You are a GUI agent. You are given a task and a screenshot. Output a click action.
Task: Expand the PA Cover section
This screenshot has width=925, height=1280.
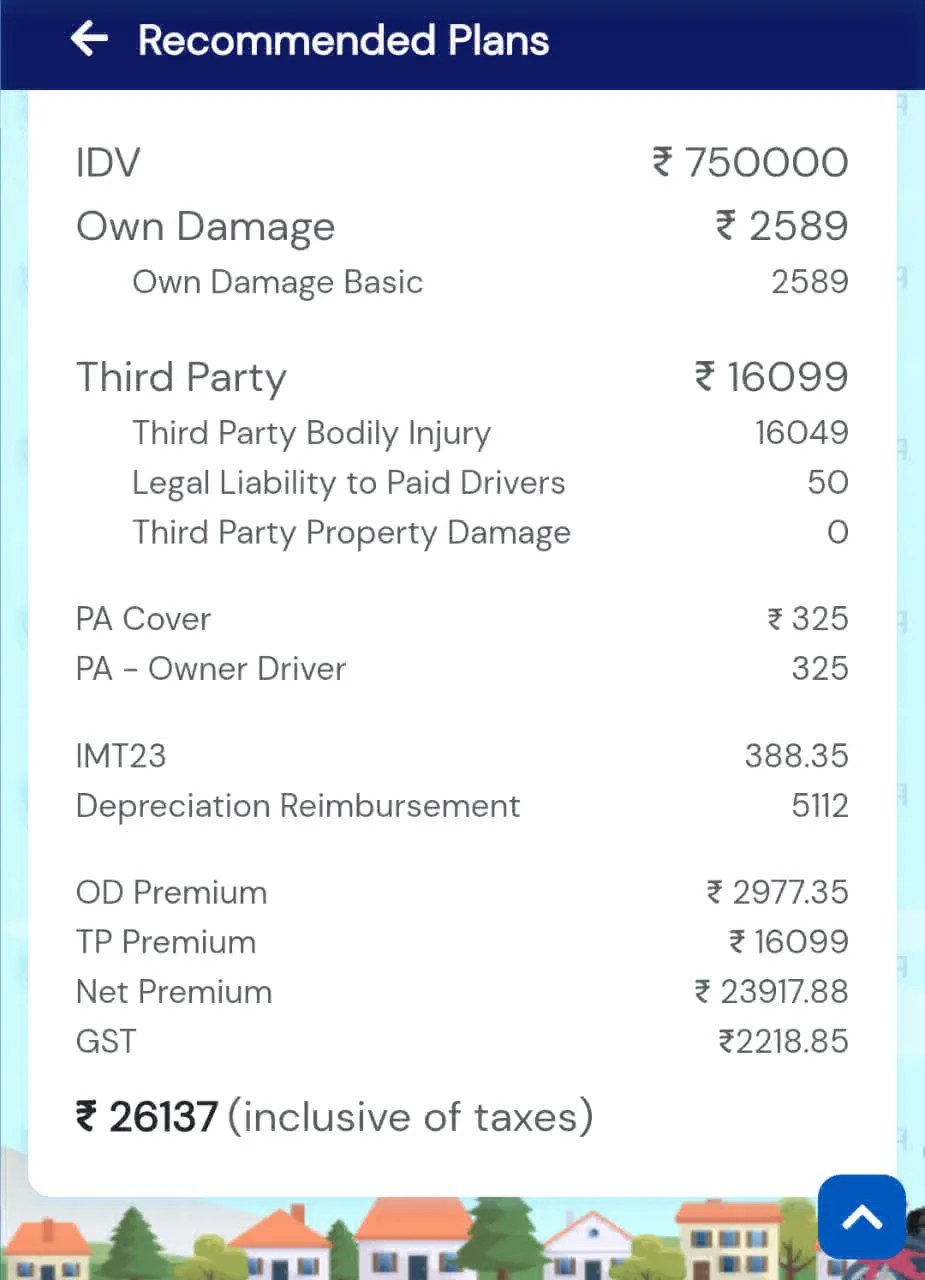point(143,619)
